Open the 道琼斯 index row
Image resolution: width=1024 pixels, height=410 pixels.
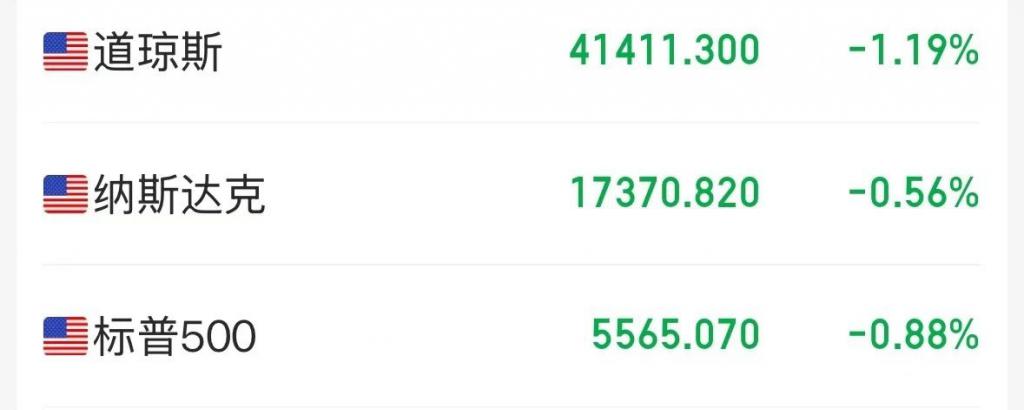(158, 51)
